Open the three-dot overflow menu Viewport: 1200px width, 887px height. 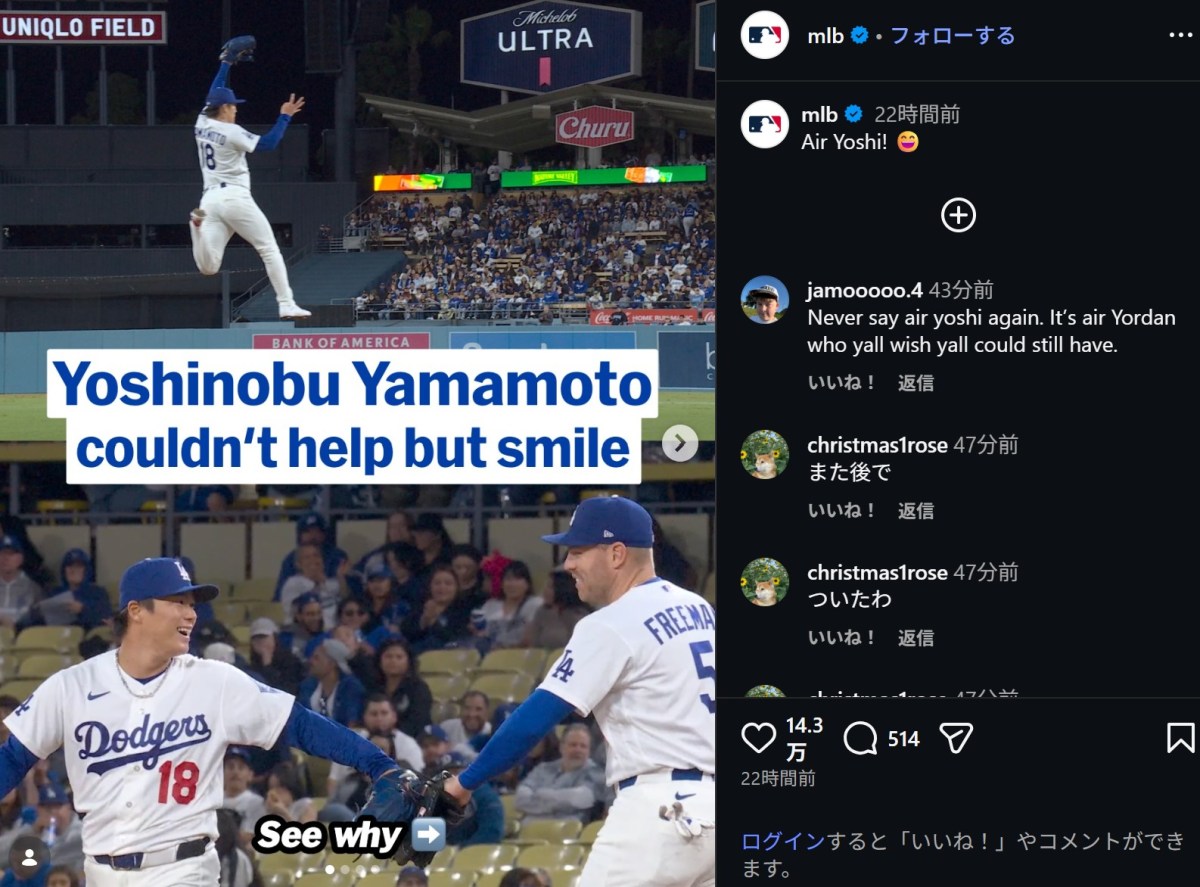tap(1180, 35)
